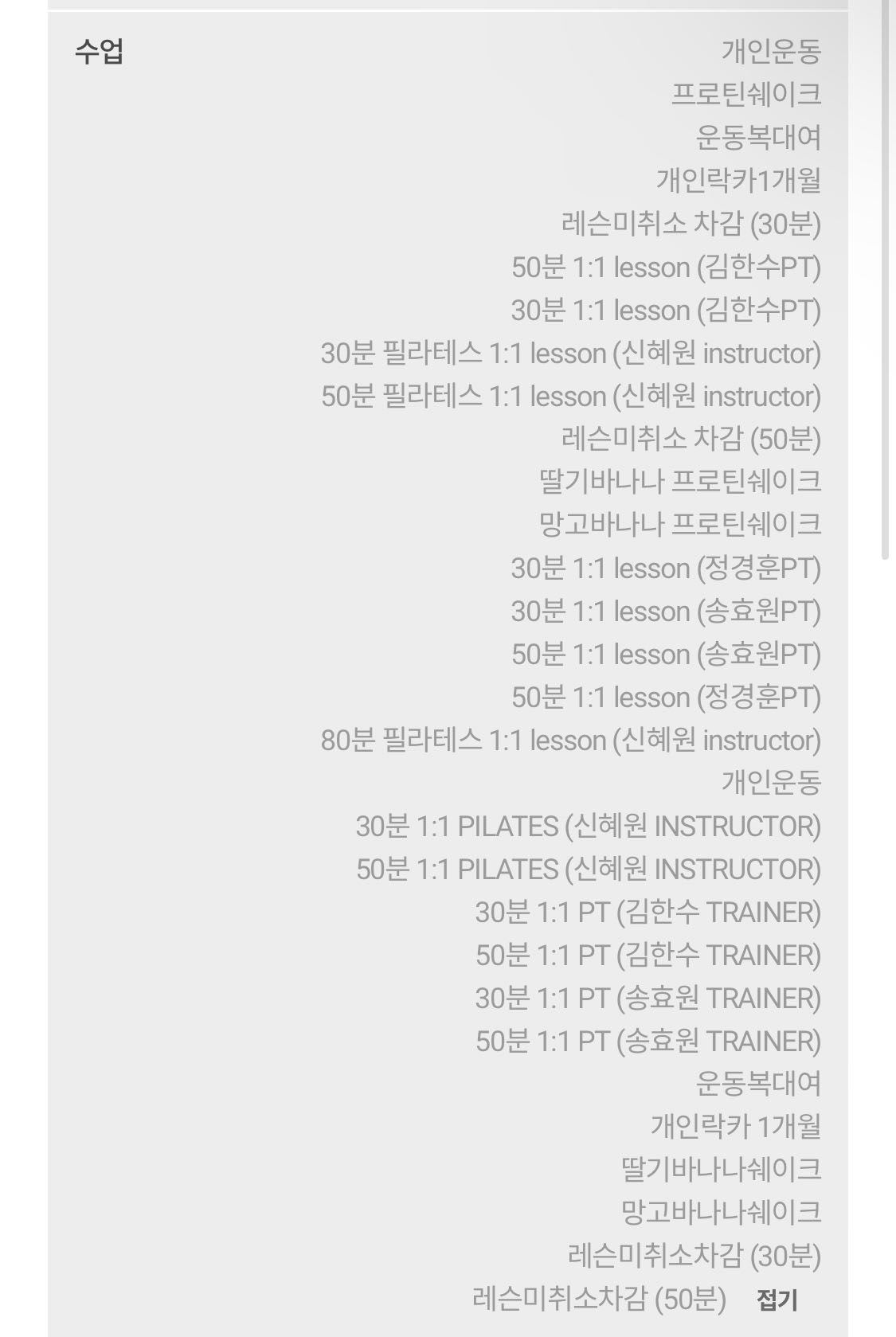Collapse the class list with 접기

coord(777,1300)
